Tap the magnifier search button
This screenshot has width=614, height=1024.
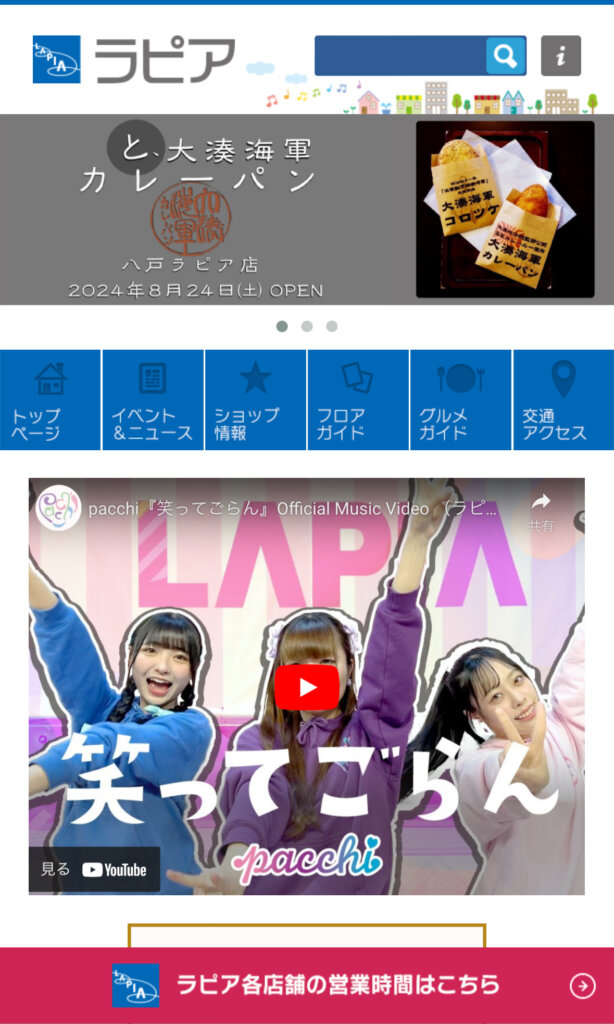(x=506, y=56)
